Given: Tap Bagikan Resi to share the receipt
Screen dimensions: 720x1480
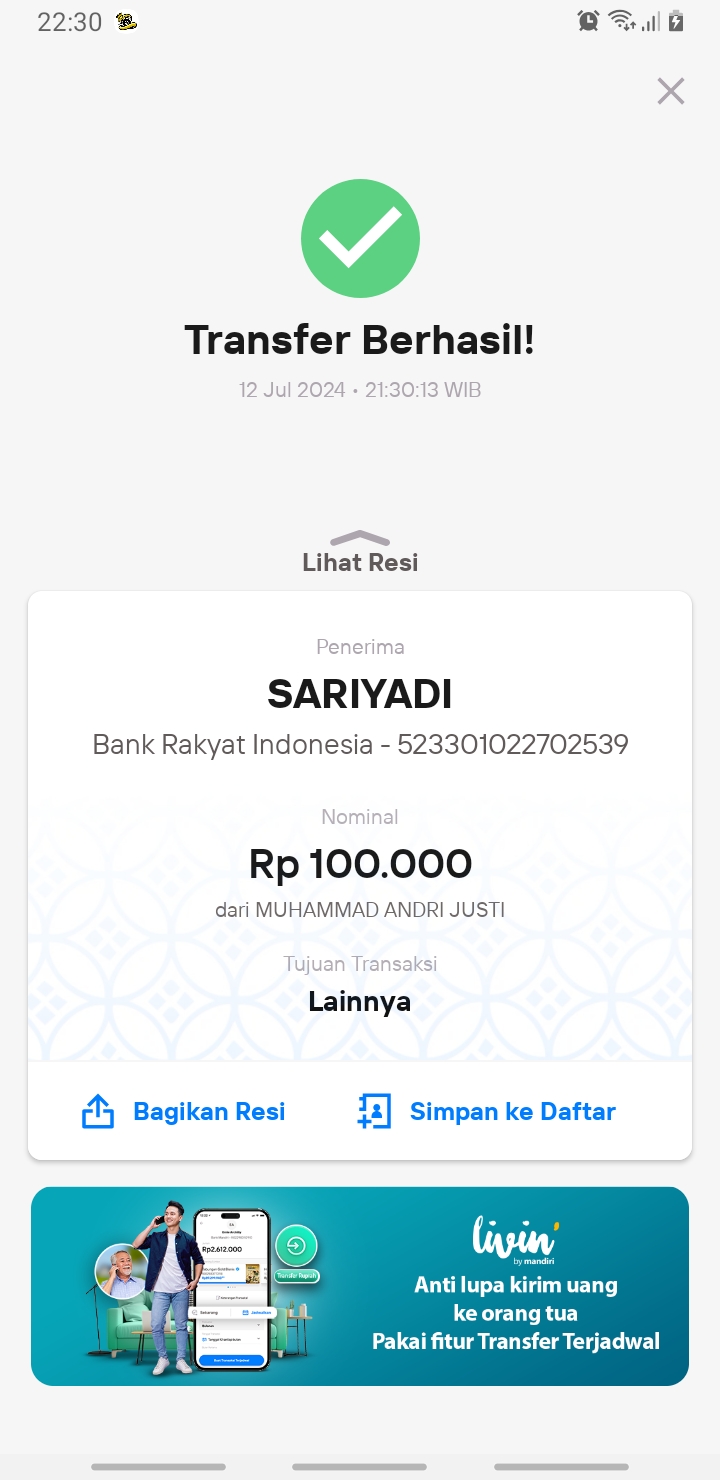Looking at the screenshot, I should [183, 1111].
